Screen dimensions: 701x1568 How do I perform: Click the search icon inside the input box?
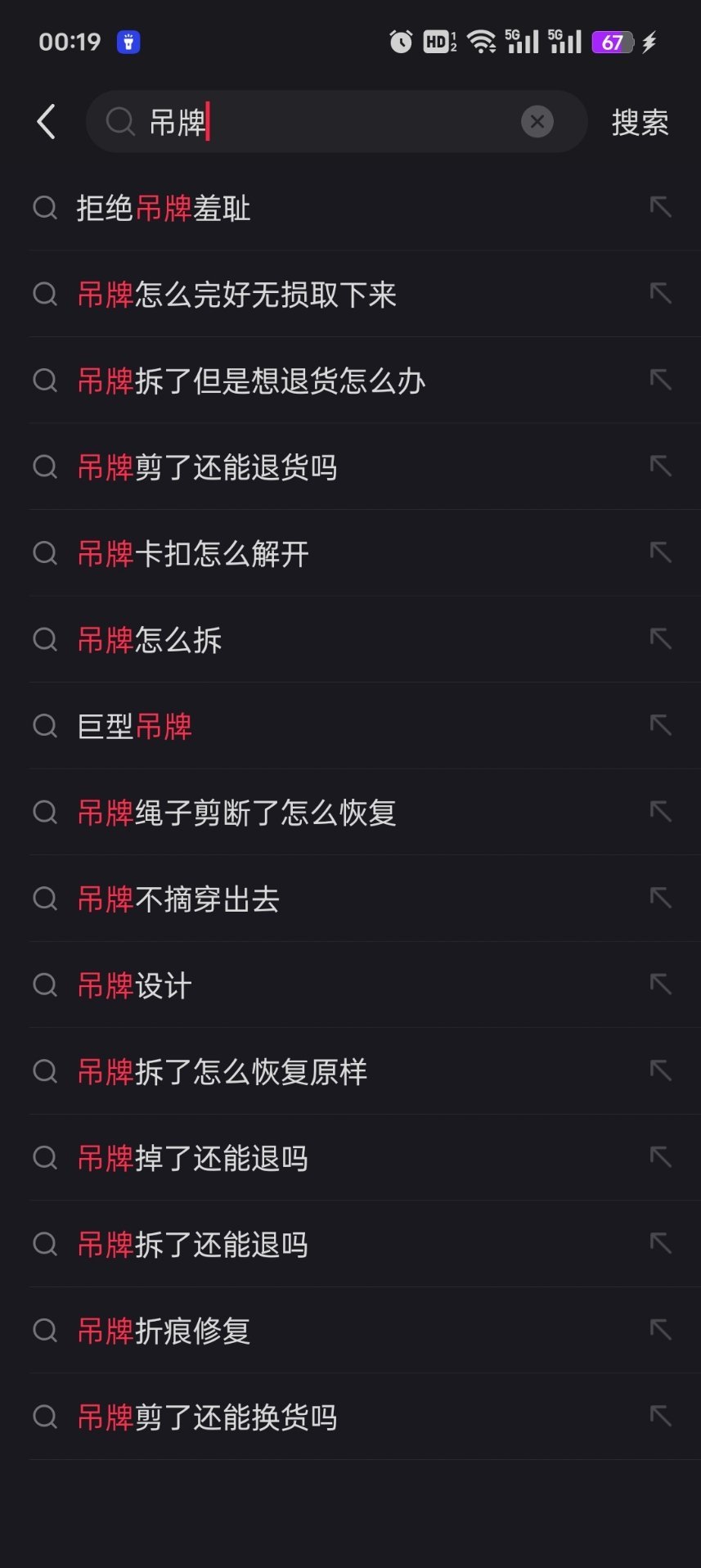(119, 121)
